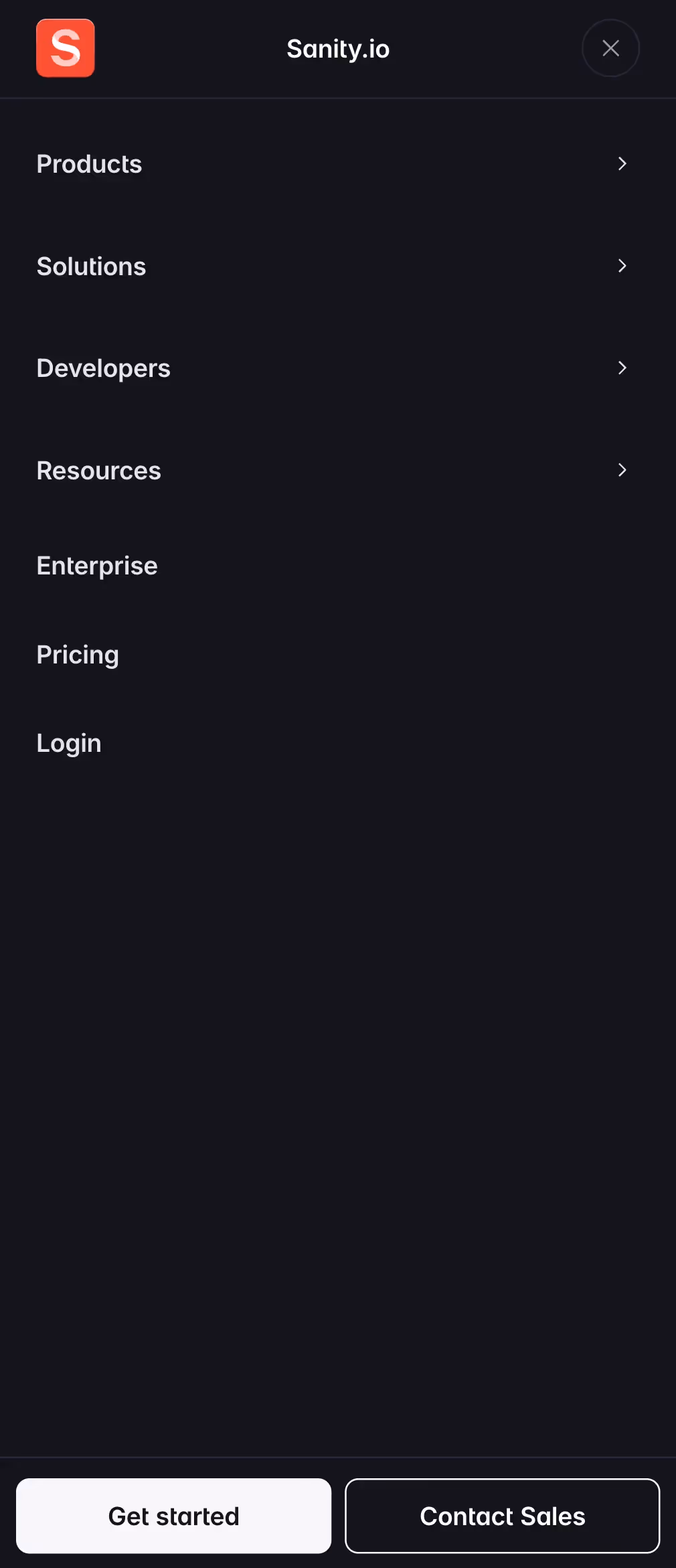Expand the Solutions submenu
Viewport: 676px width, 1568px height.
pyautogui.click(x=331, y=266)
